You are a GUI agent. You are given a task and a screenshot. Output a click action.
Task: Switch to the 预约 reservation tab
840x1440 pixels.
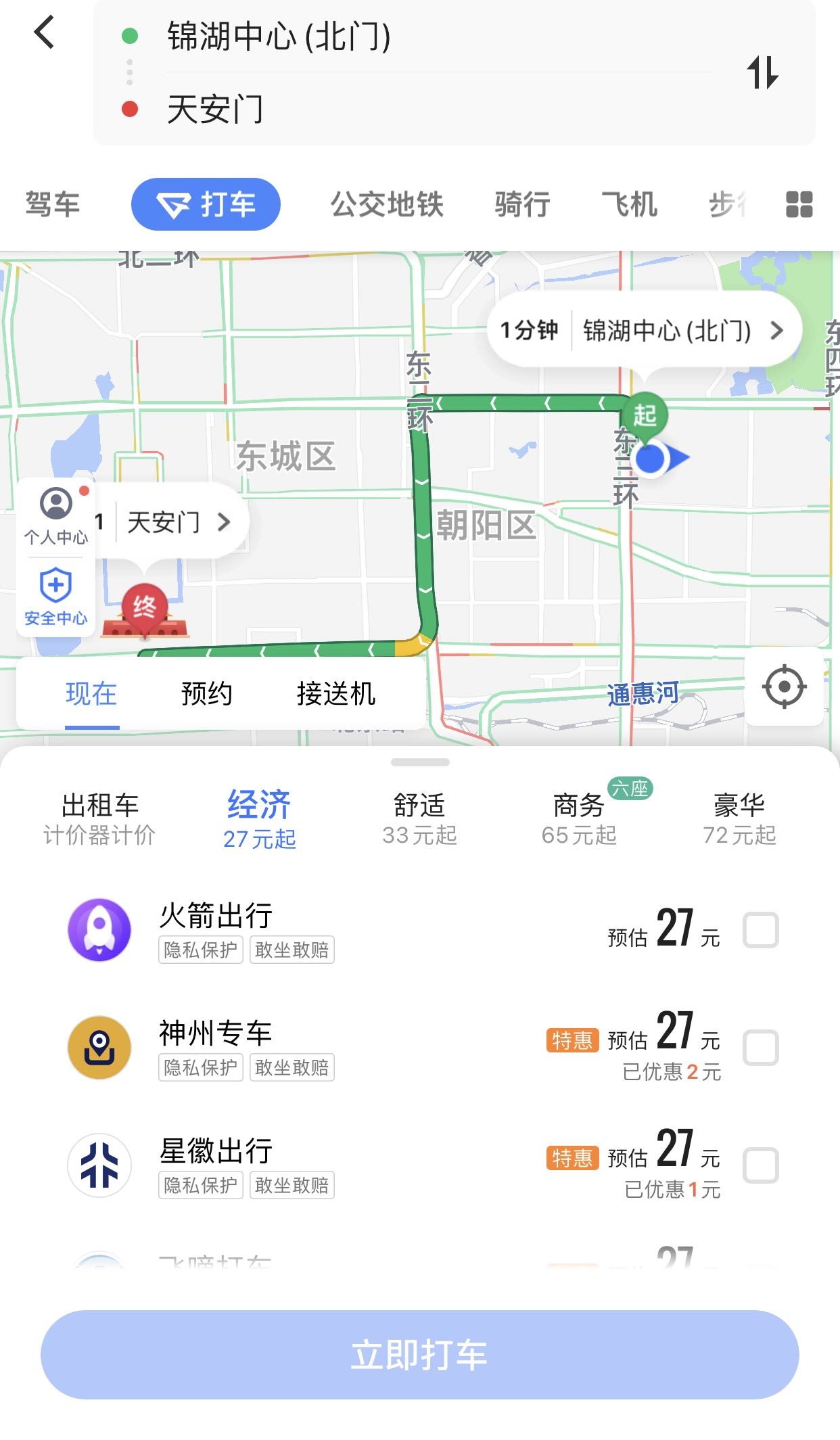point(206,693)
